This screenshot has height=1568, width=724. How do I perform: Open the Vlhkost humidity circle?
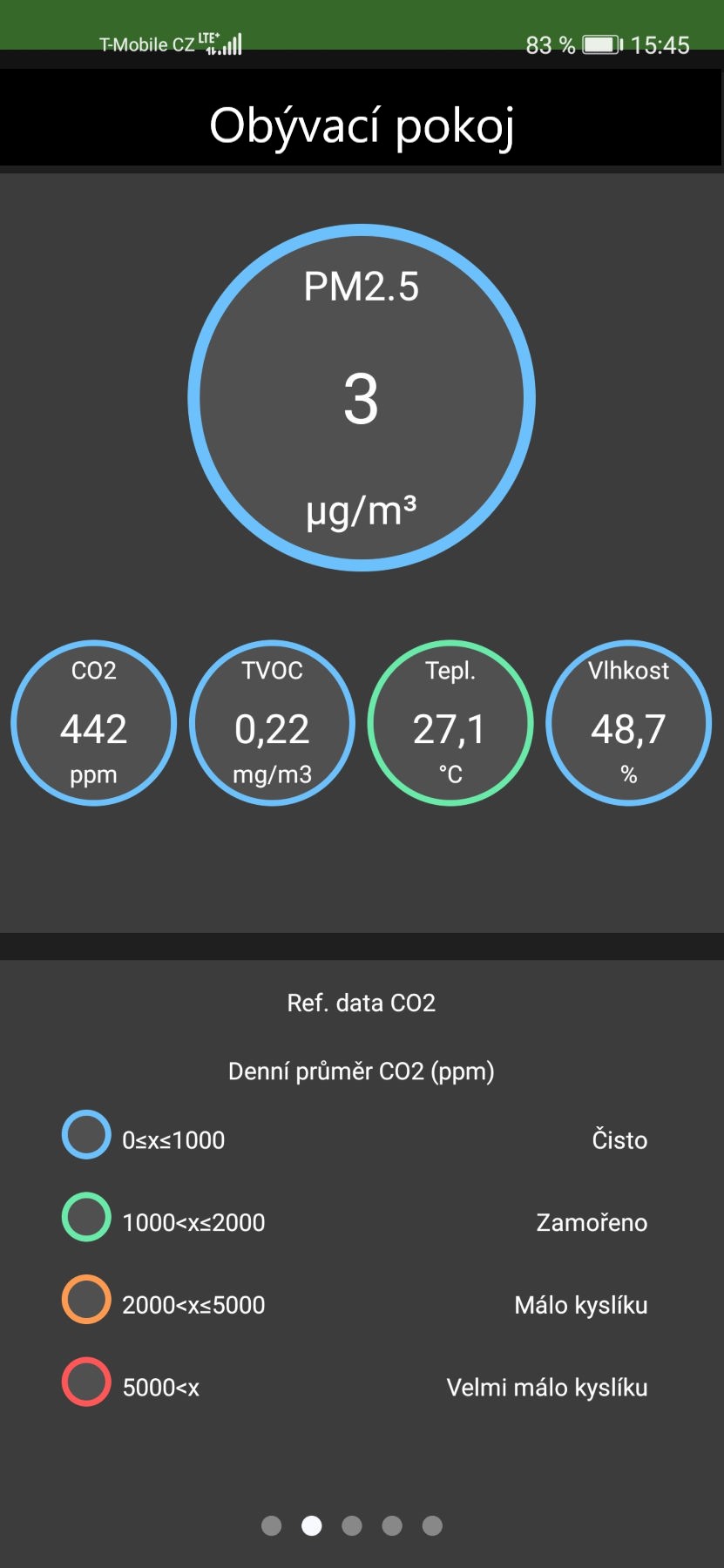pos(629,723)
